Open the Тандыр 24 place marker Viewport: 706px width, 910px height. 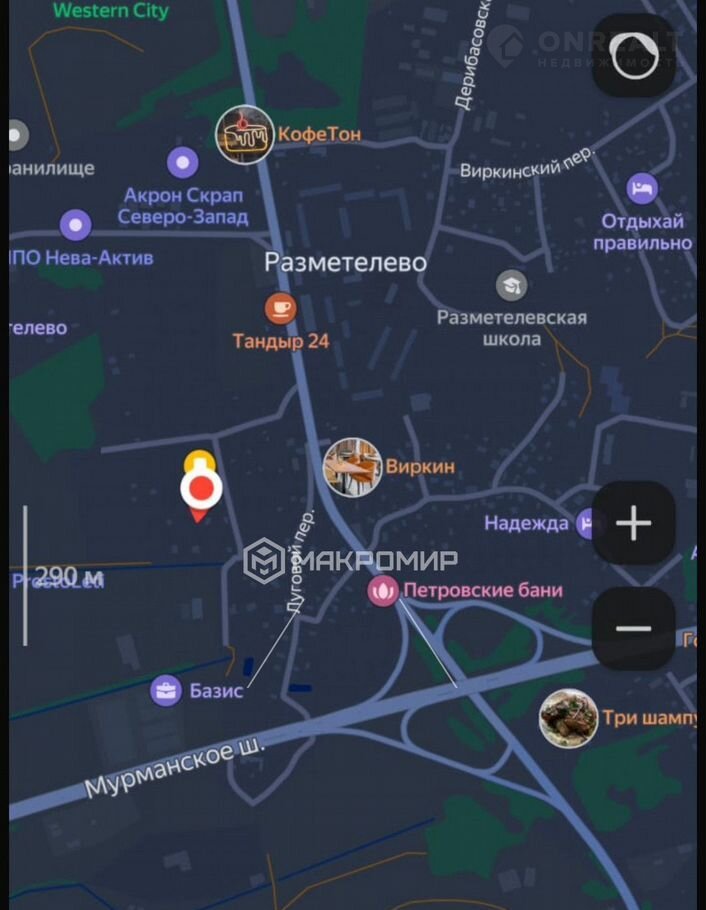click(281, 308)
